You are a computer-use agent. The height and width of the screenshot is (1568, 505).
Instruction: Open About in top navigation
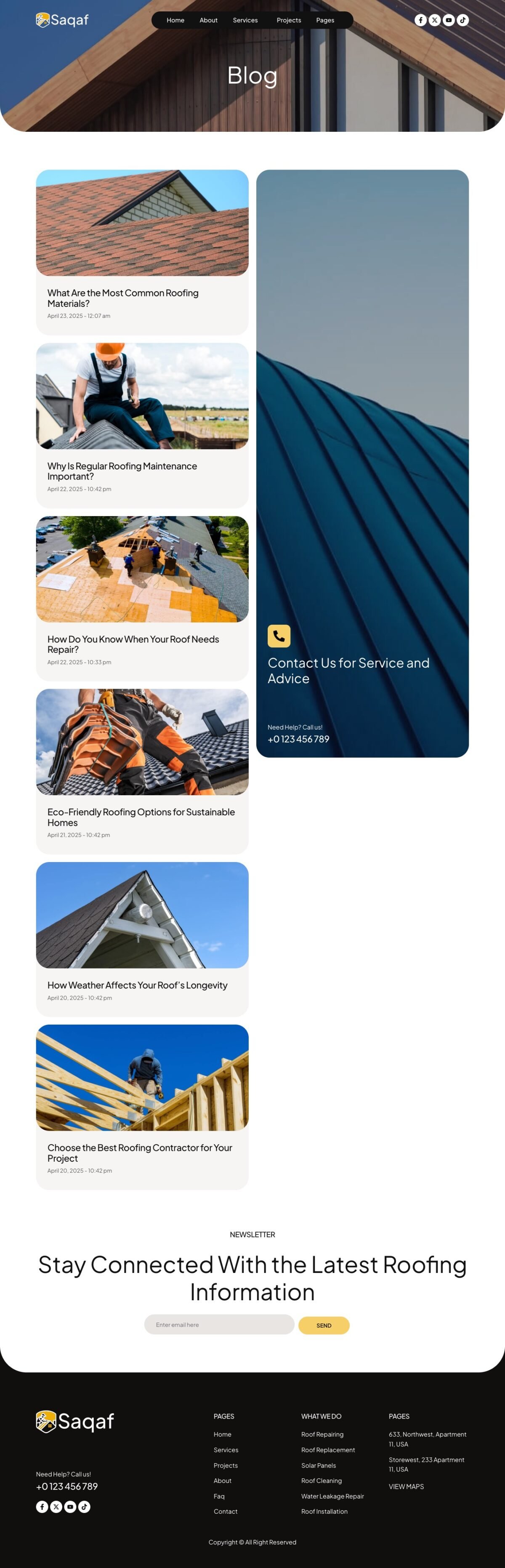[x=208, y=20]
